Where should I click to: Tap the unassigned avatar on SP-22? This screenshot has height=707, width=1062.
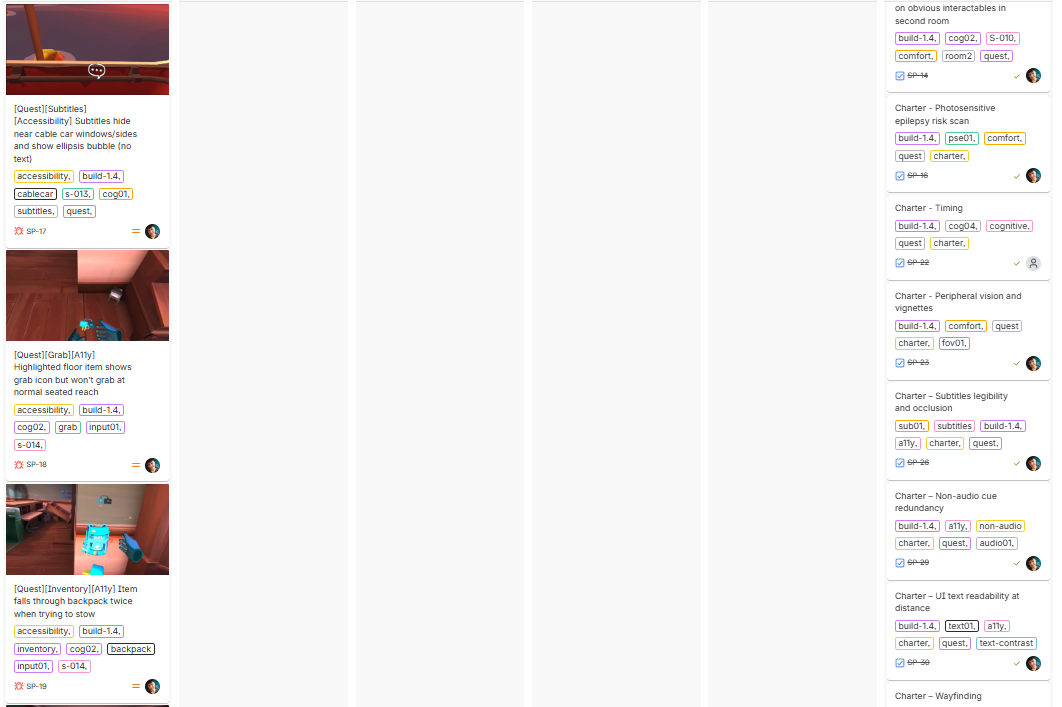tap(1033, 263)
